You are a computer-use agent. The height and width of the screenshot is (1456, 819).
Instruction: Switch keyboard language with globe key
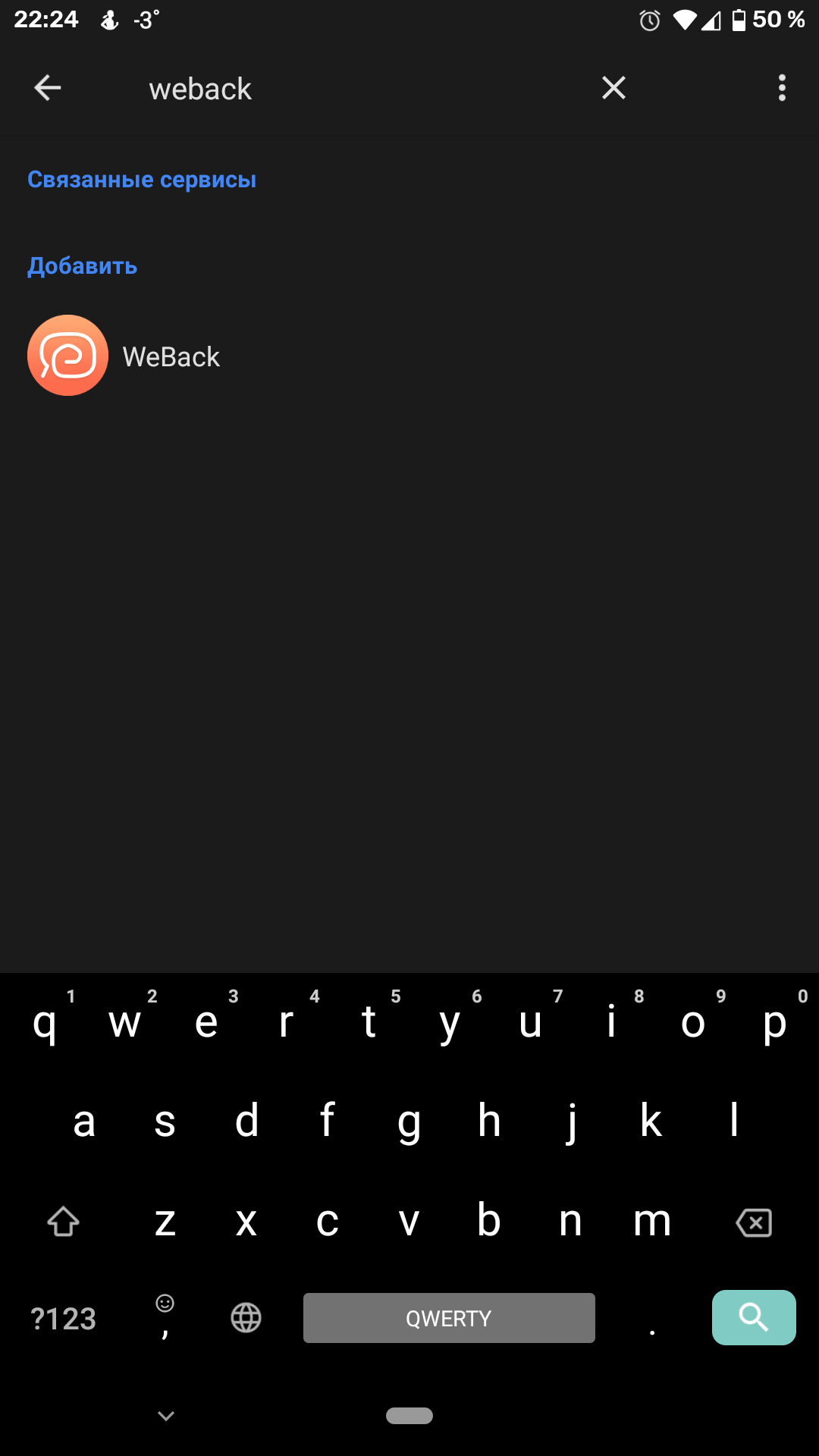click(246, 1318)
